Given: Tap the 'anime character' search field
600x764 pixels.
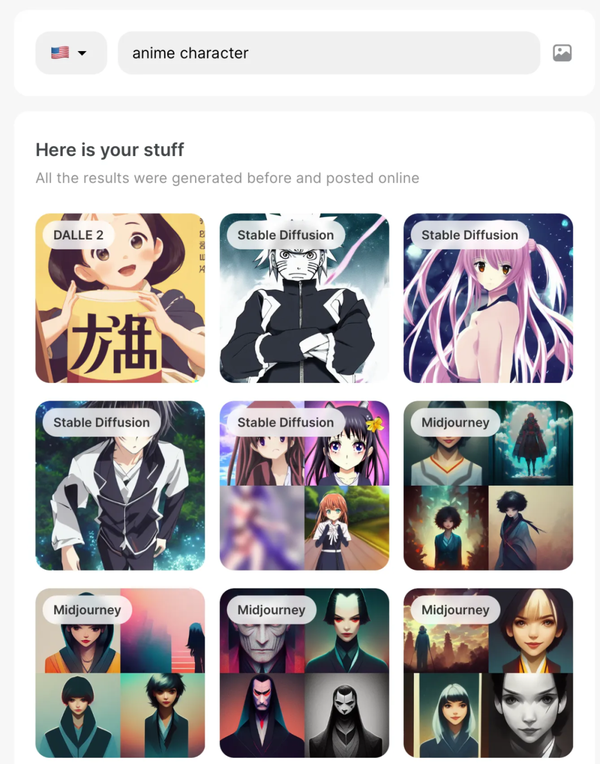Looking at the screenshot, I should (328, 53).
